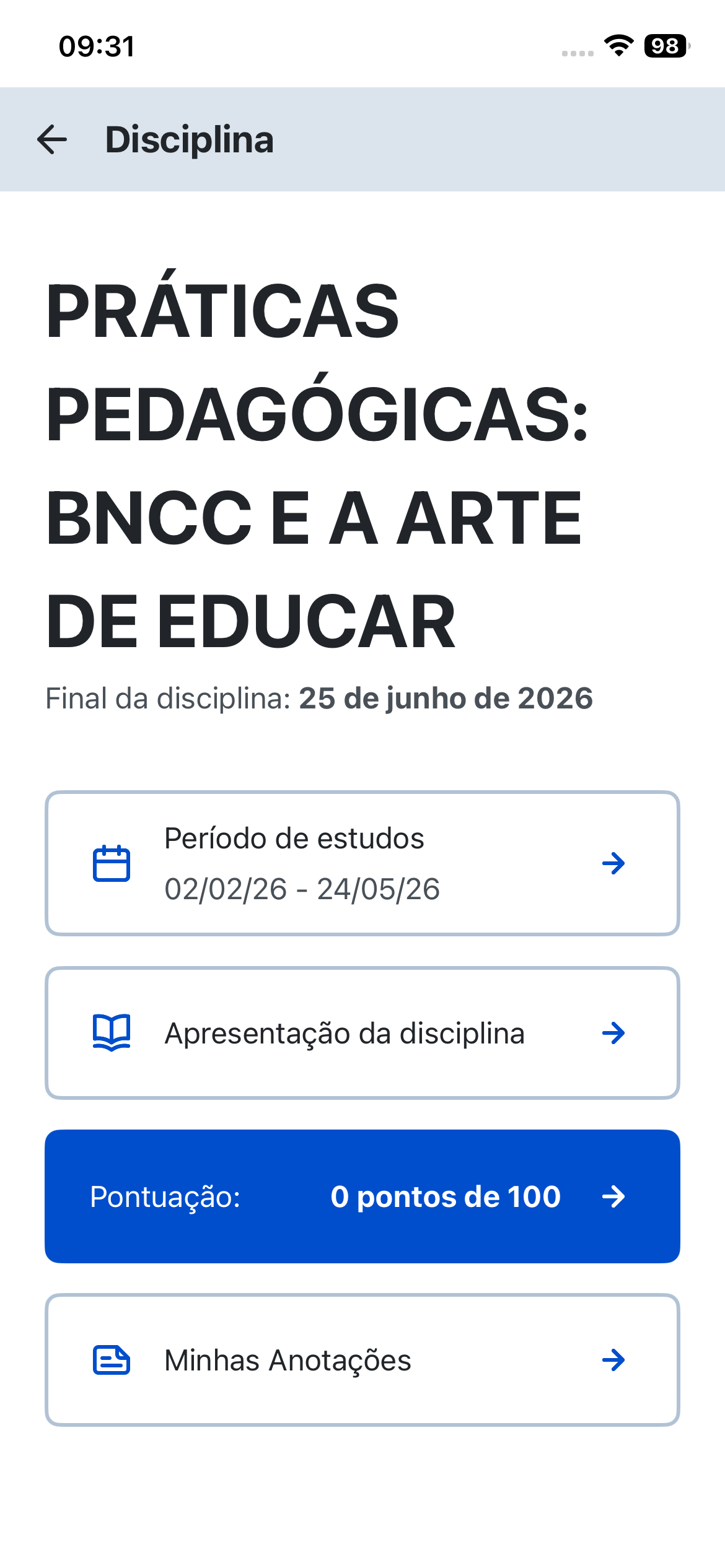View the Pontuação score details
The image size is (725, 1568).
coord(362,1196)
